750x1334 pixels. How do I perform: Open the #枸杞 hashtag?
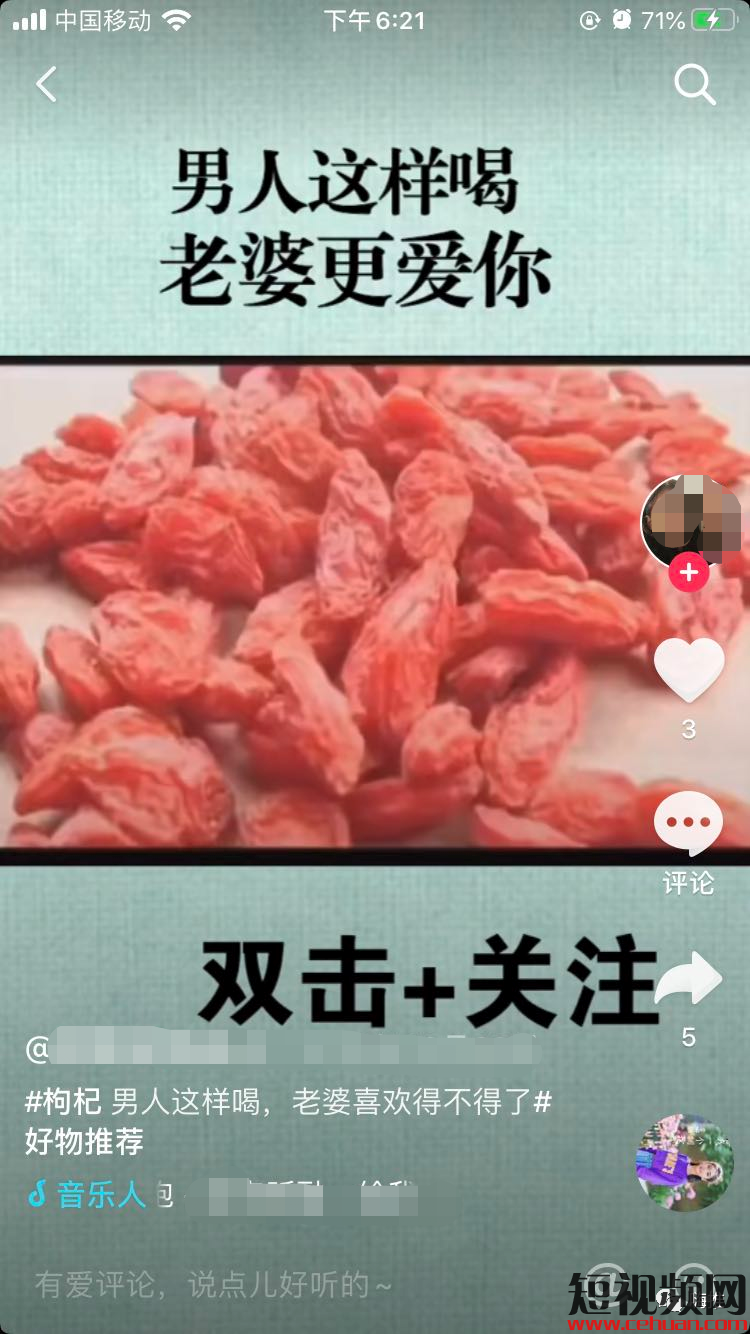(63, 1103)
